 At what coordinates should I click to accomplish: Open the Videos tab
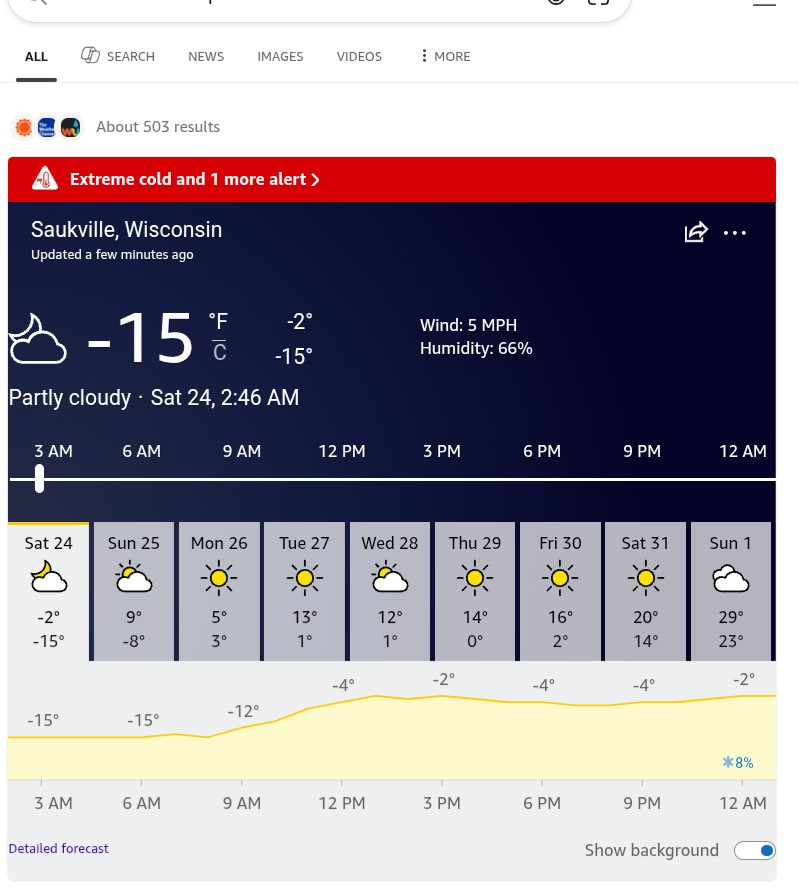(359, 56)
